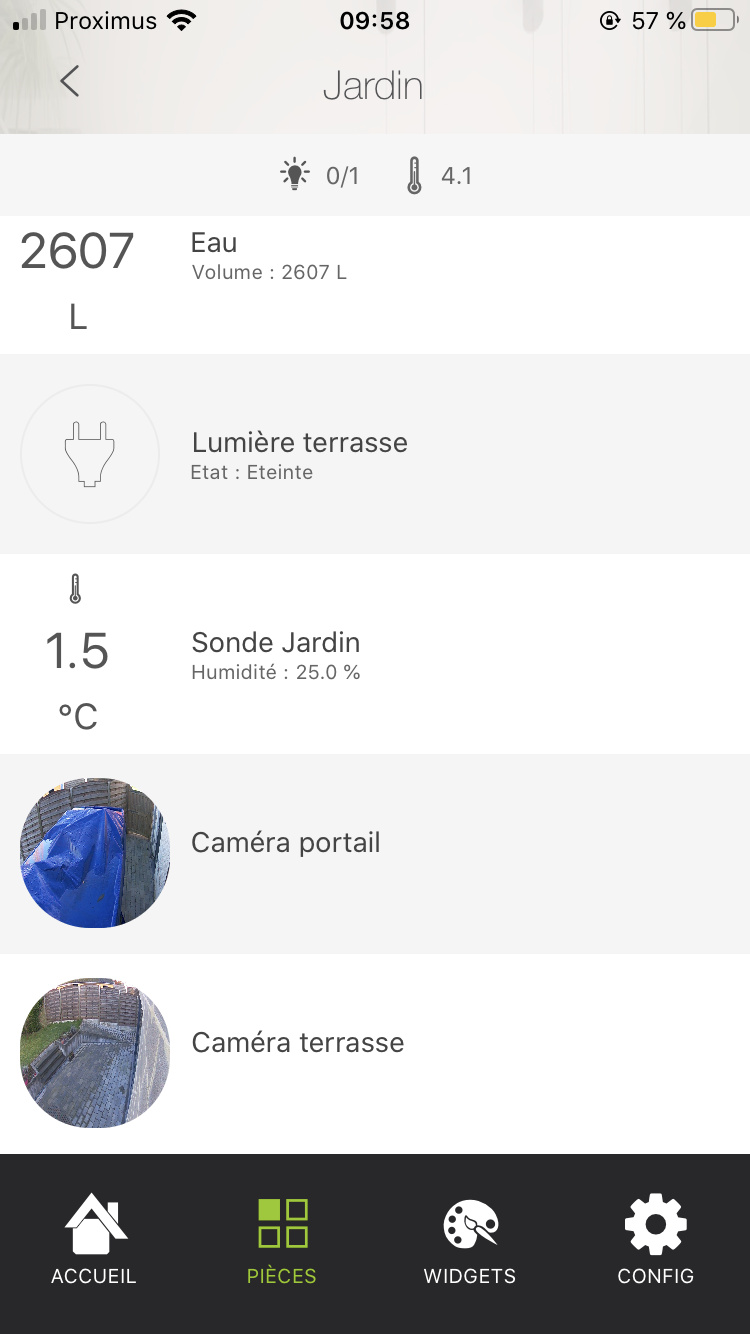Open the Widgets tab
Viewport: 750px width, 1334px height.
(x=469, y=1238)
